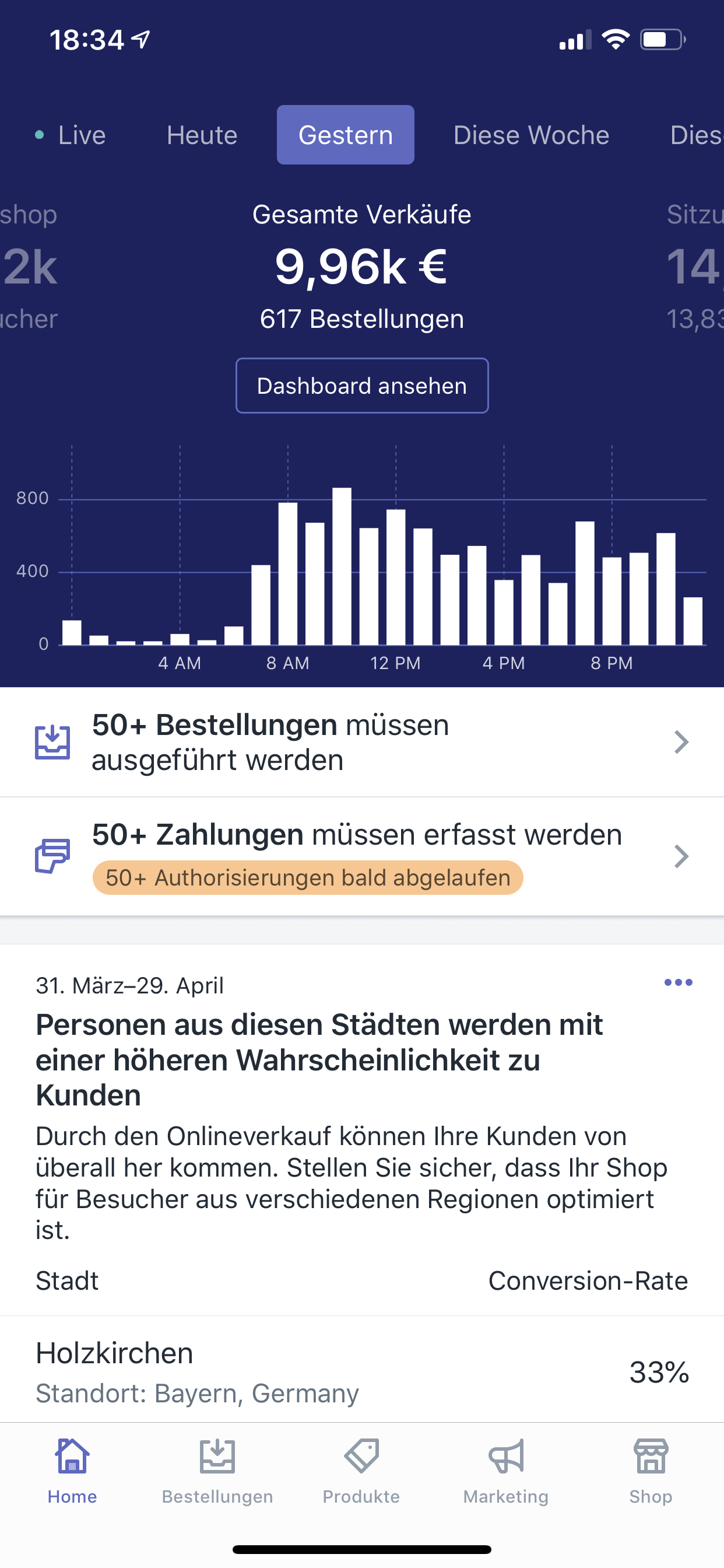Go to the Bestellungen tab
The width and height of the screenshot is (724, 1568).
[217, 1472]
